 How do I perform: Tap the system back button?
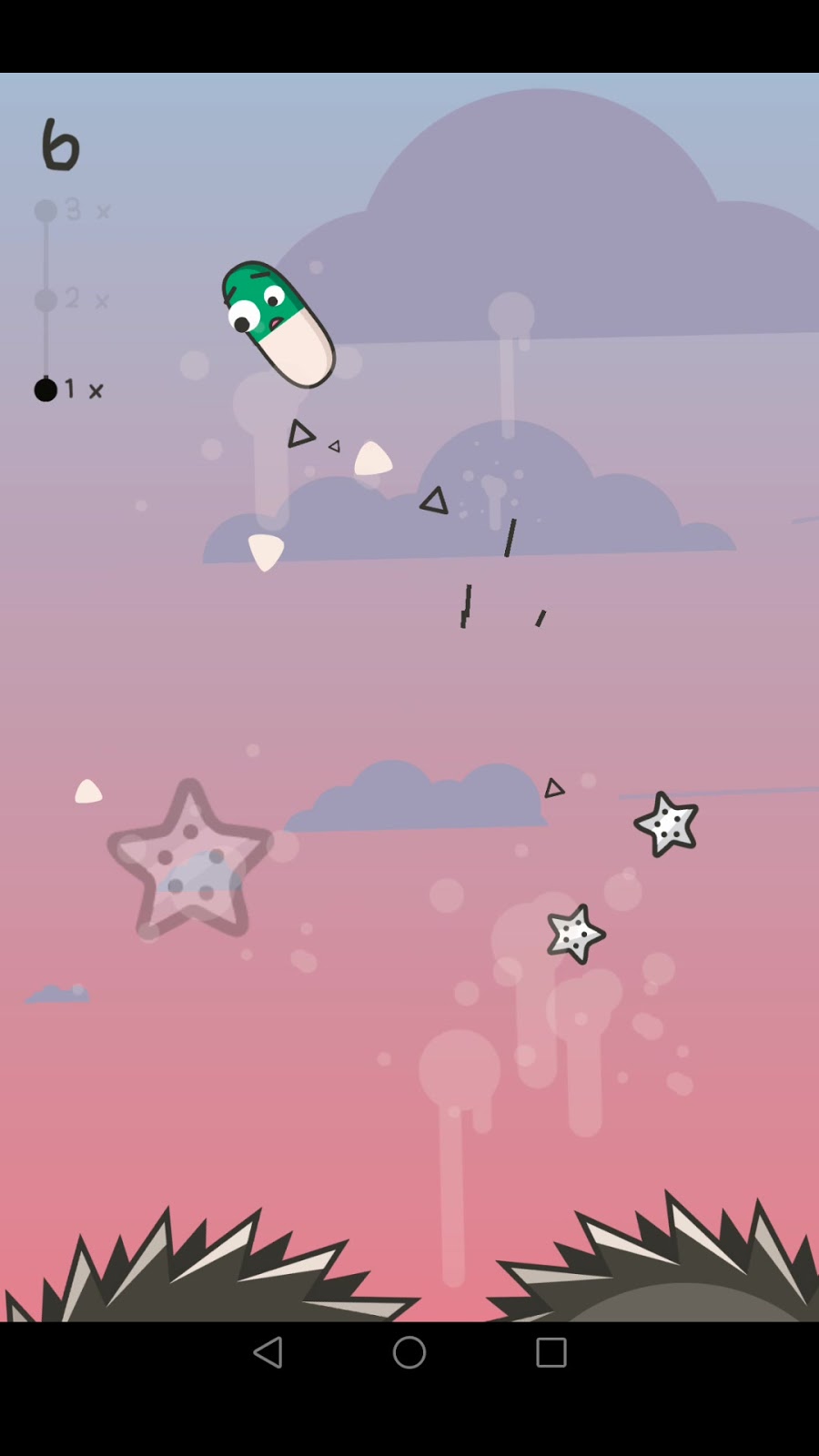268,1352
